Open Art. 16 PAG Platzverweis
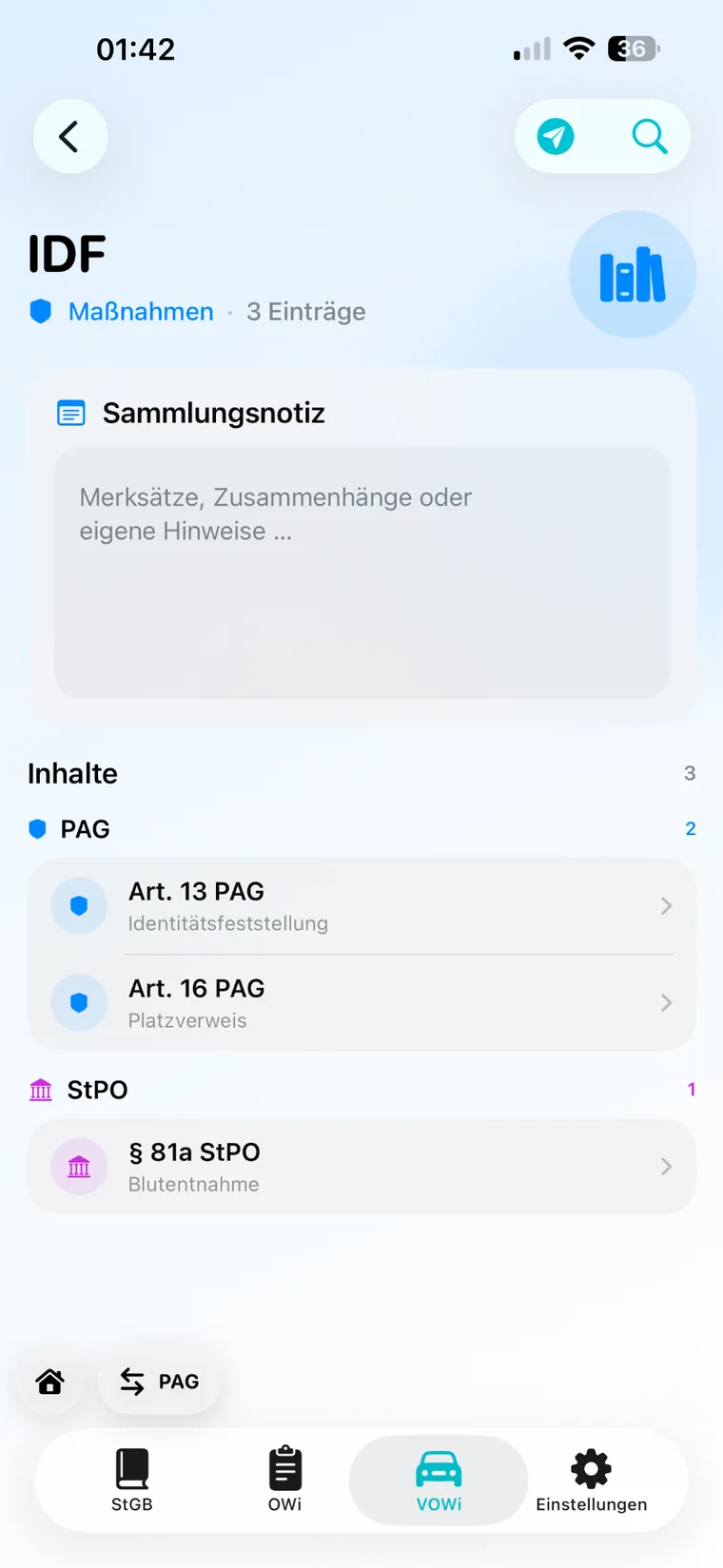The width and height of the screenshot is (723, 1568). tap(361, 1003)
